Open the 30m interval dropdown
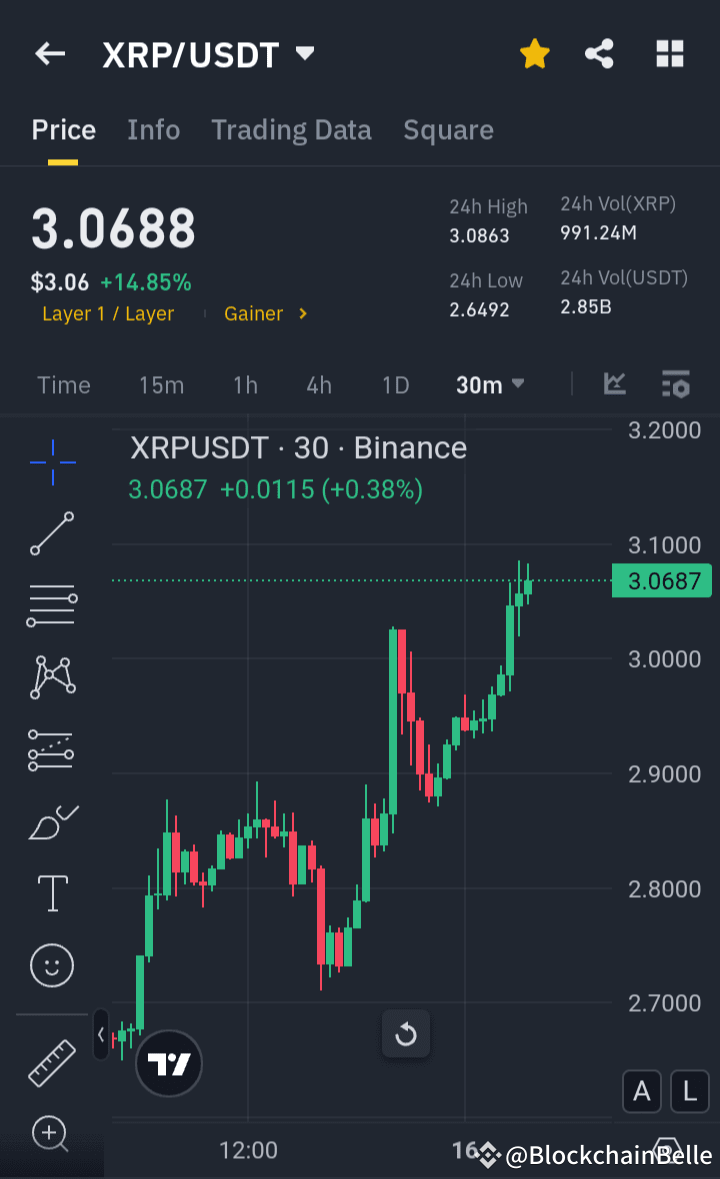The image size is (720, 1179). click(490, 384)
